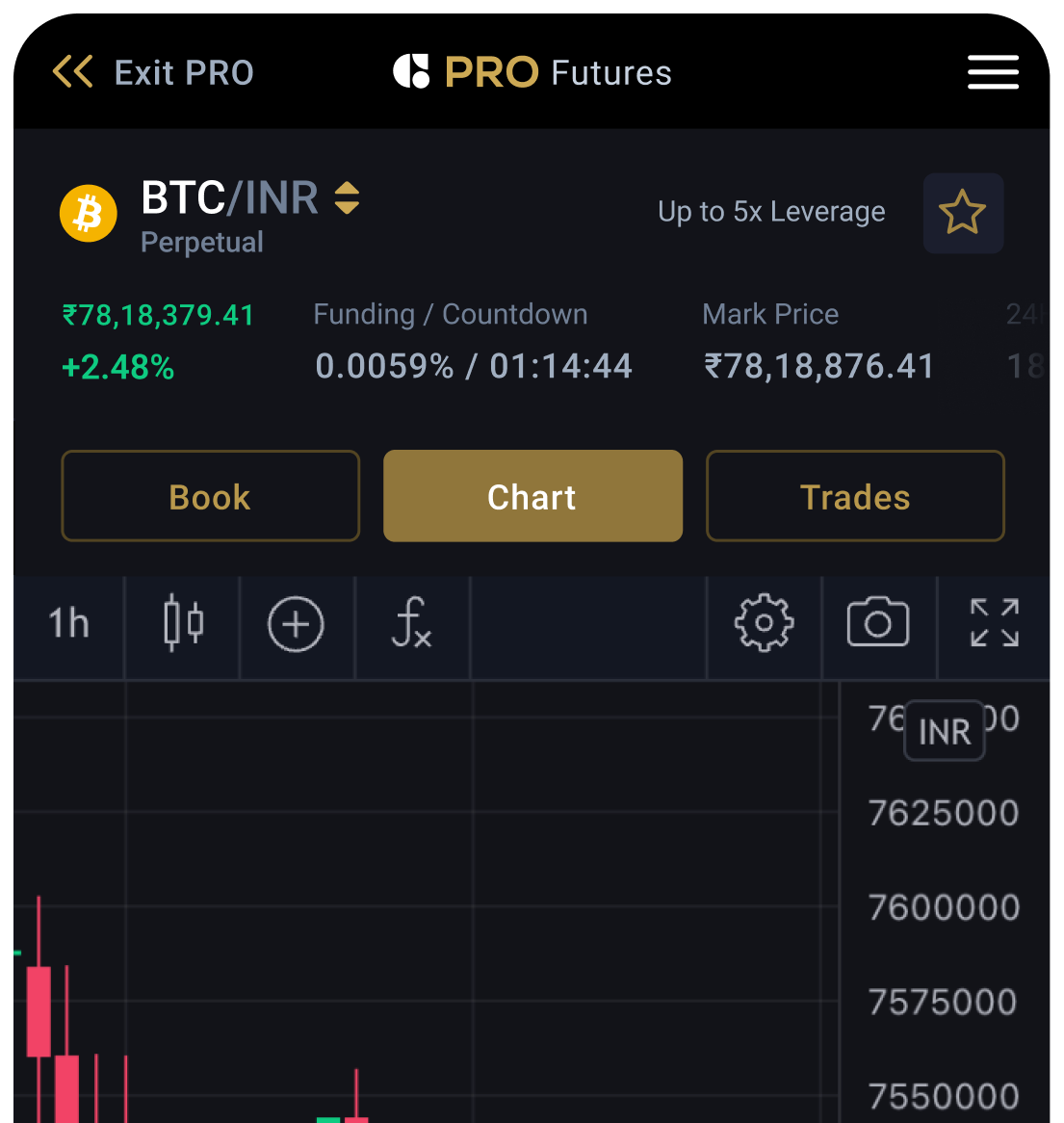Enter fullscreen chart with expand icon
Image resolution: width=1064 pixels, height=1123 pixels.
tap(994, 624)
